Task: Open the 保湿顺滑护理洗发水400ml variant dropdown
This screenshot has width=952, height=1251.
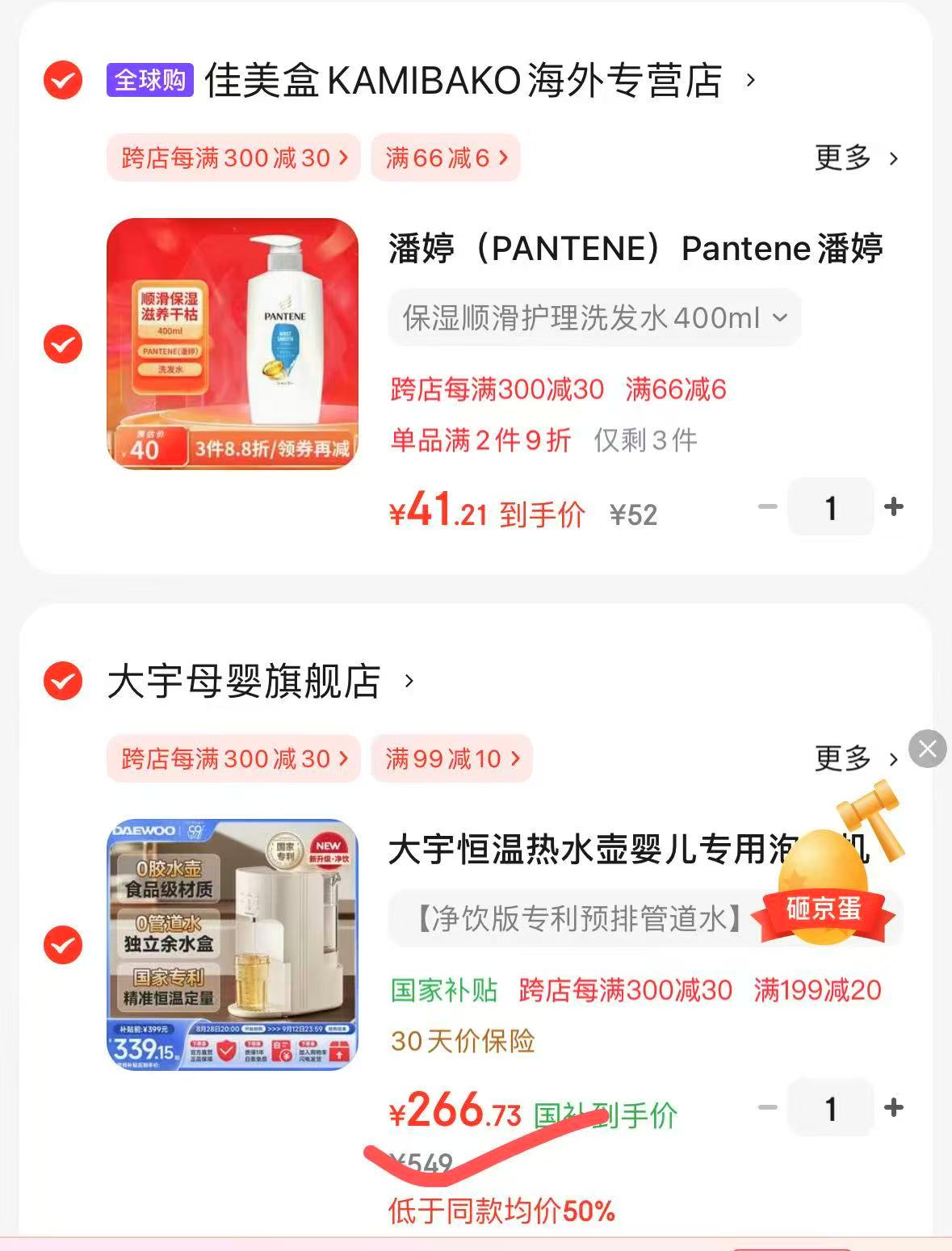Action: 595,318
